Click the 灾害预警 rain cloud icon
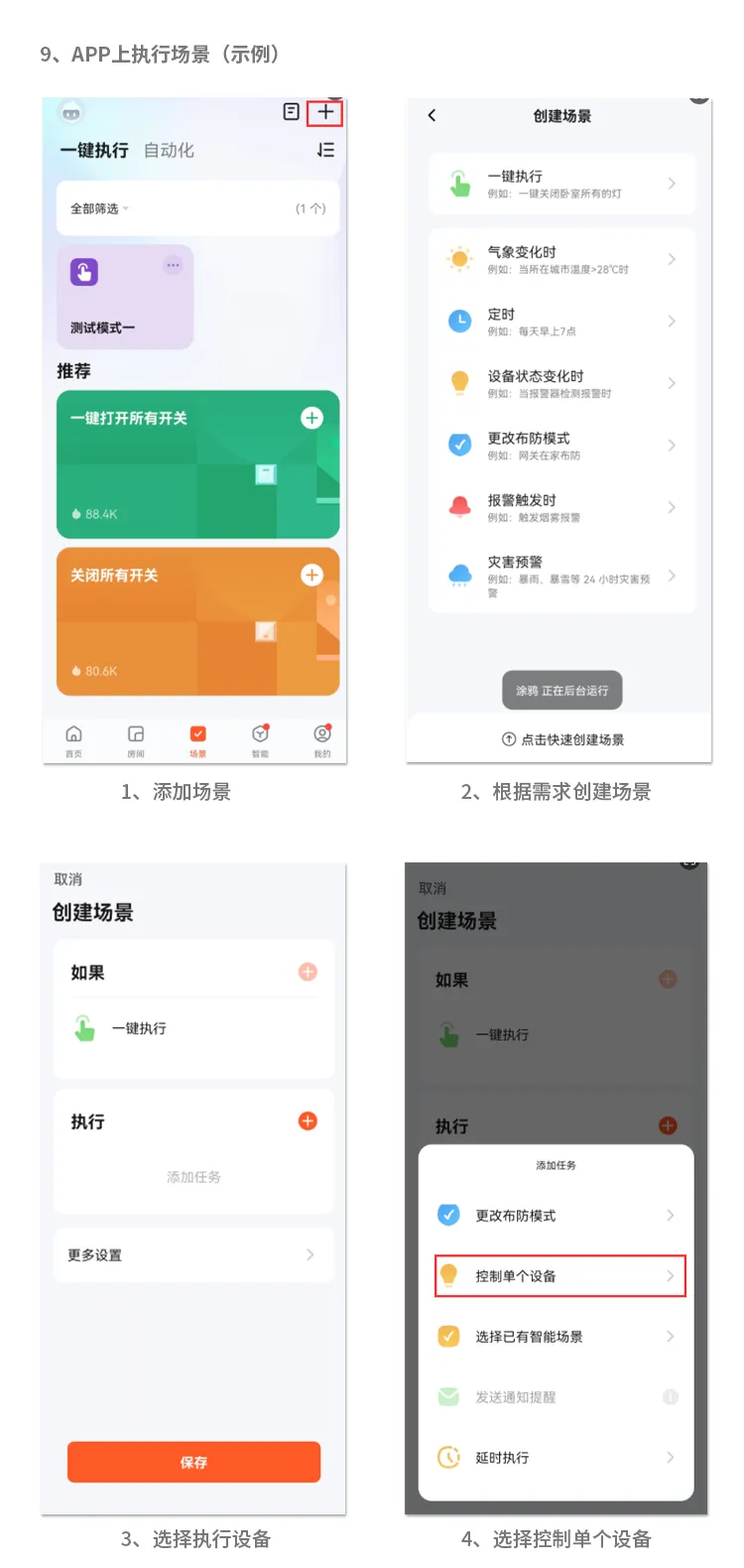The width and height of the screenshot is (744, 1568). pyautogui.click(x=459, y=574)
